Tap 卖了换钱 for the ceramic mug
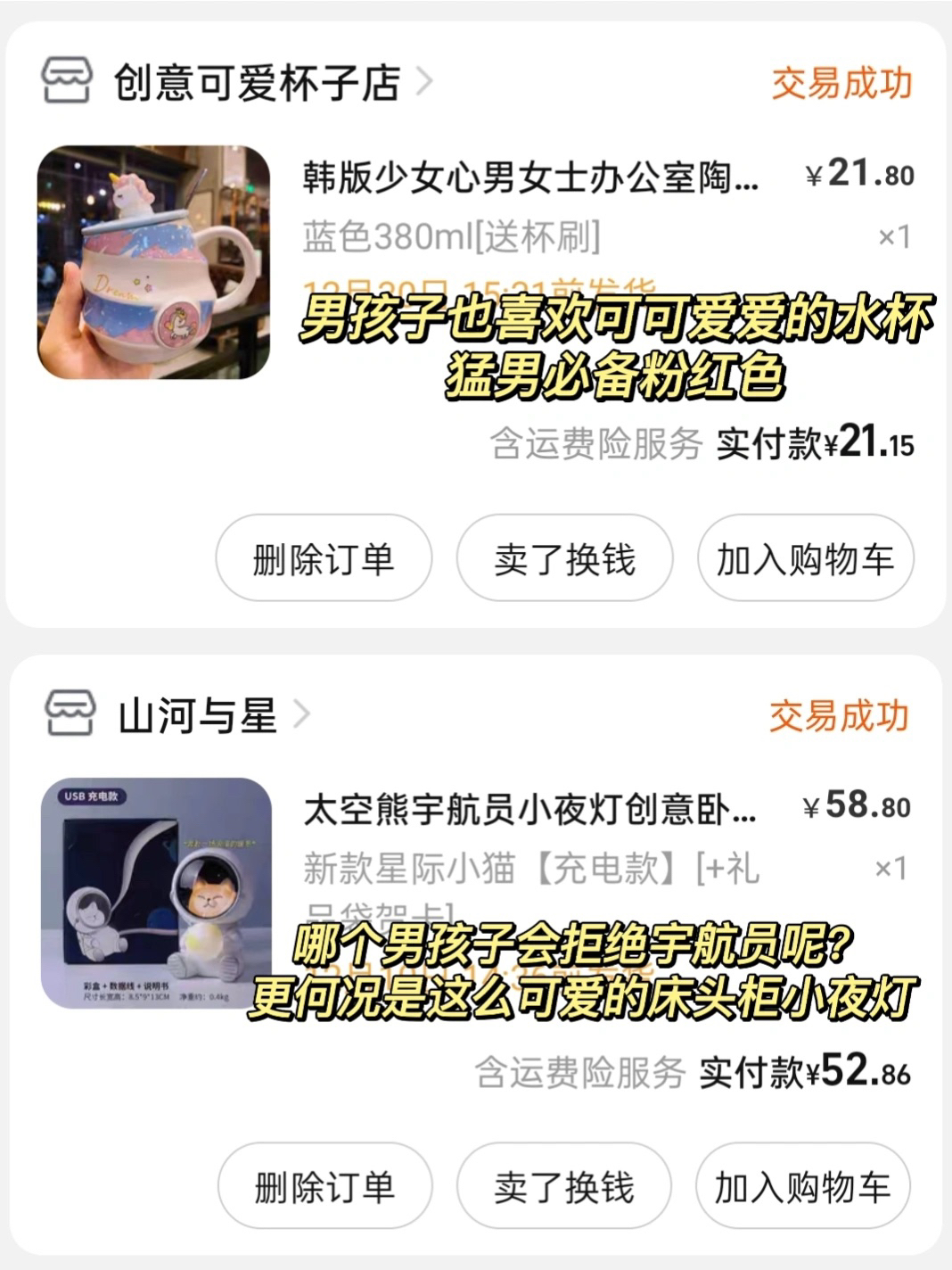This screenshot has width=952, height=1270. tap(564, 559)
